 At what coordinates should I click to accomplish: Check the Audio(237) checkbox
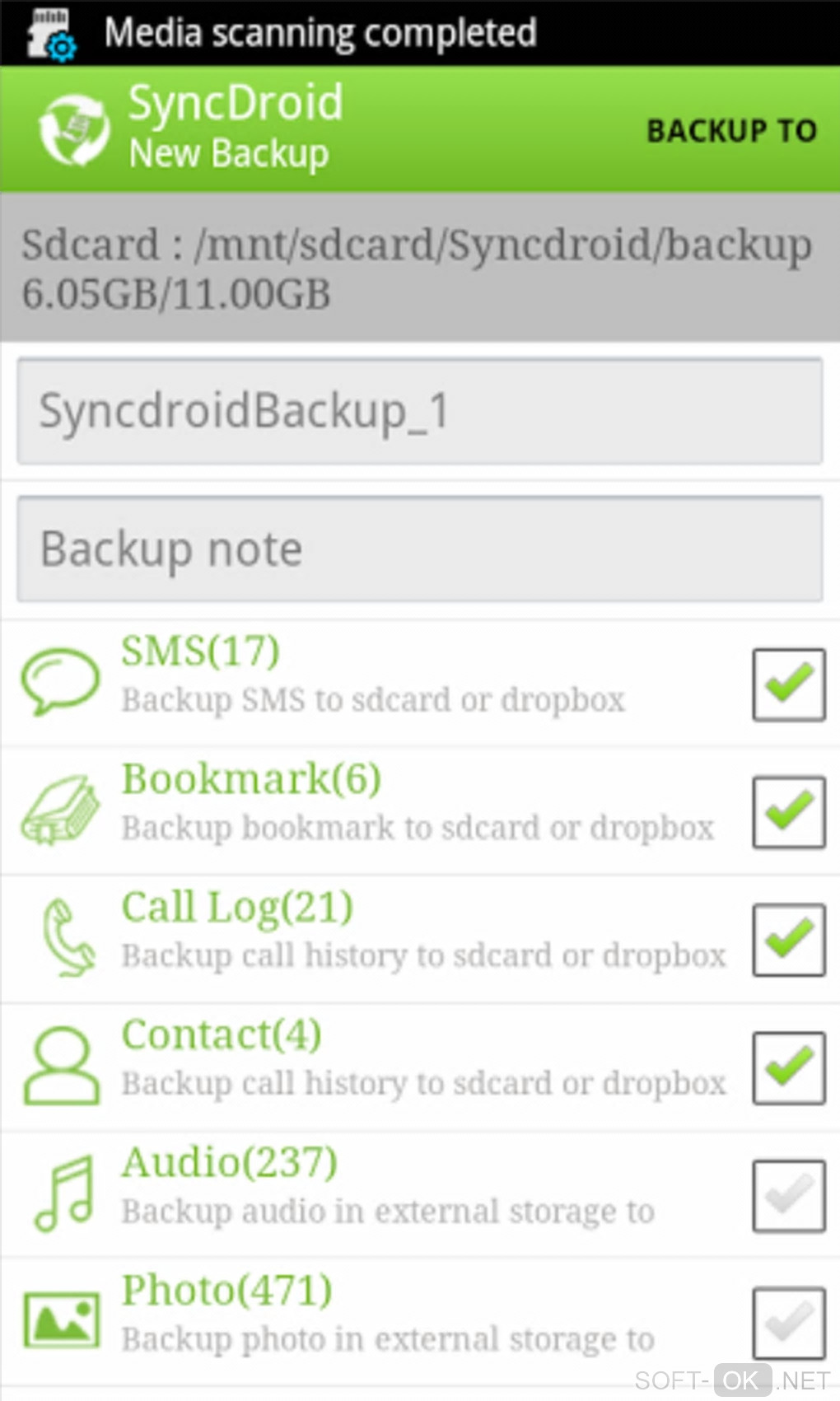pos(788,1195)
